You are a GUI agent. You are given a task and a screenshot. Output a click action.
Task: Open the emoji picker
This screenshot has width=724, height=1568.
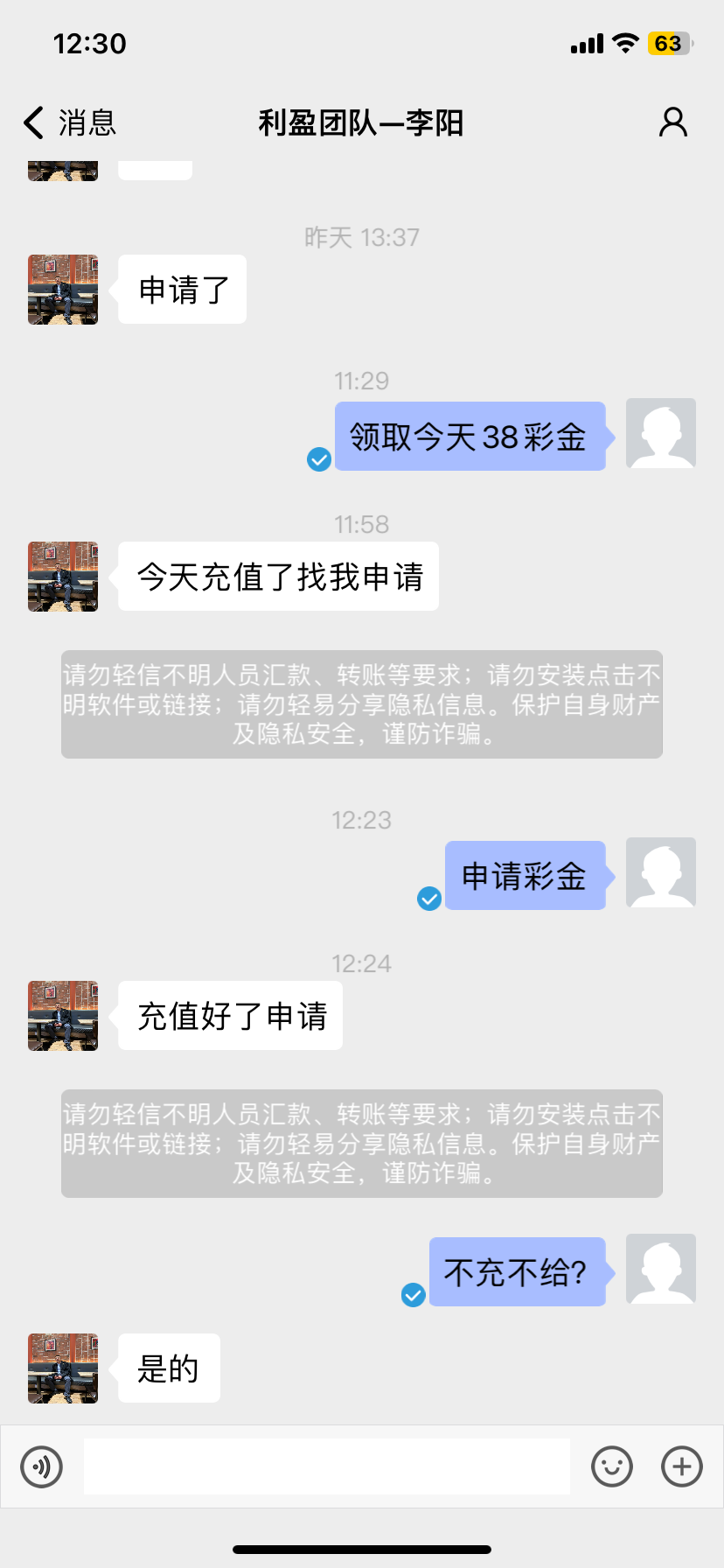[611, 1466]
